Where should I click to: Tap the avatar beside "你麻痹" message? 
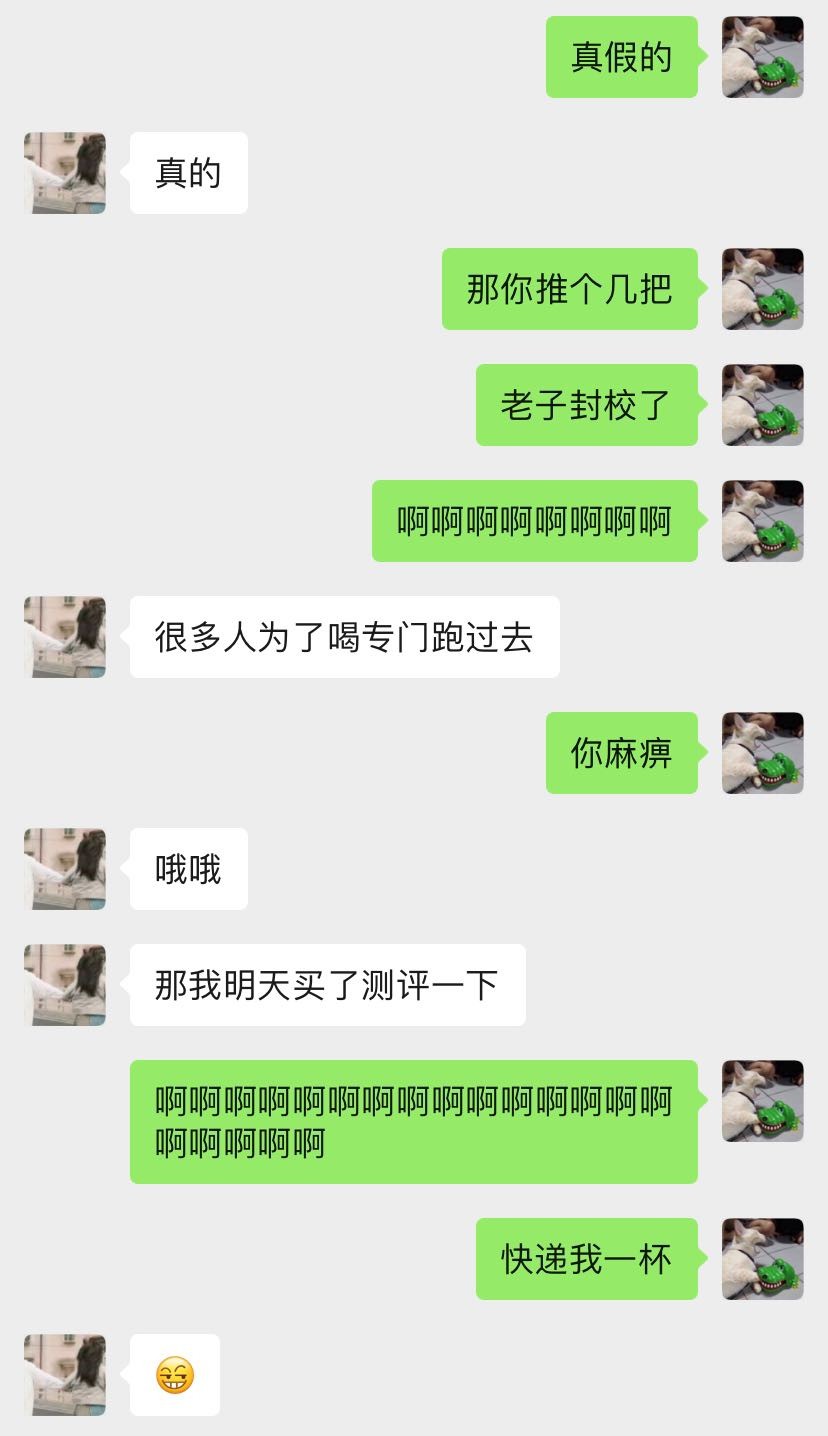pos(762,753)
